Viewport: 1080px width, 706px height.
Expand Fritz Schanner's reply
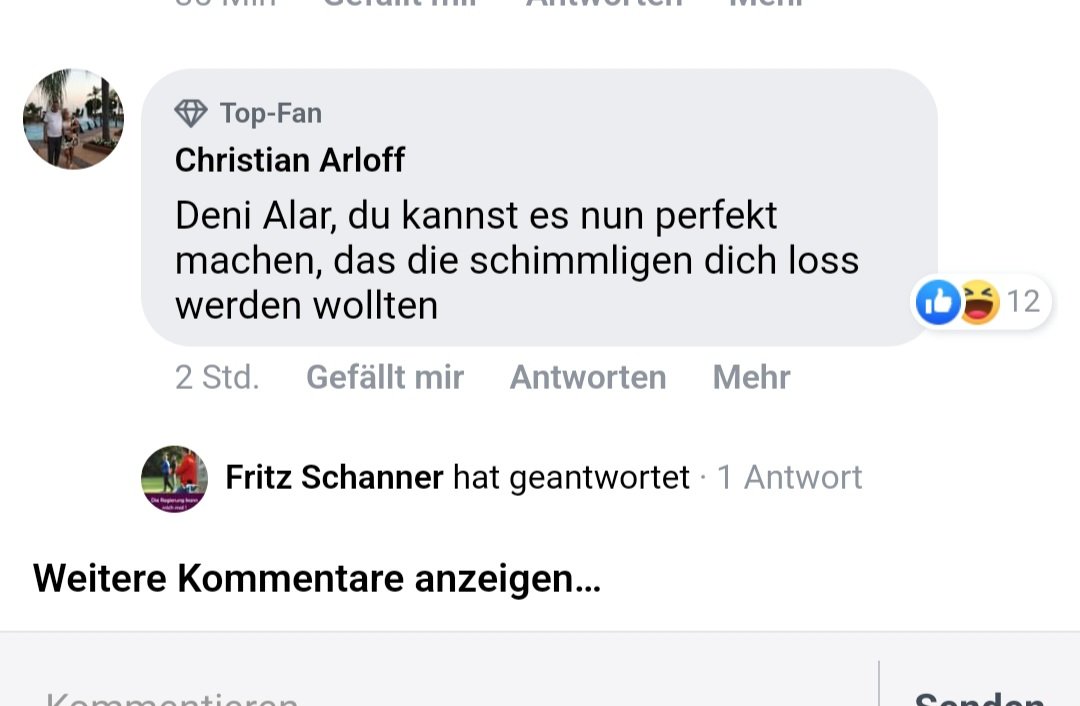pyautogui.click(x=543, y=478)
